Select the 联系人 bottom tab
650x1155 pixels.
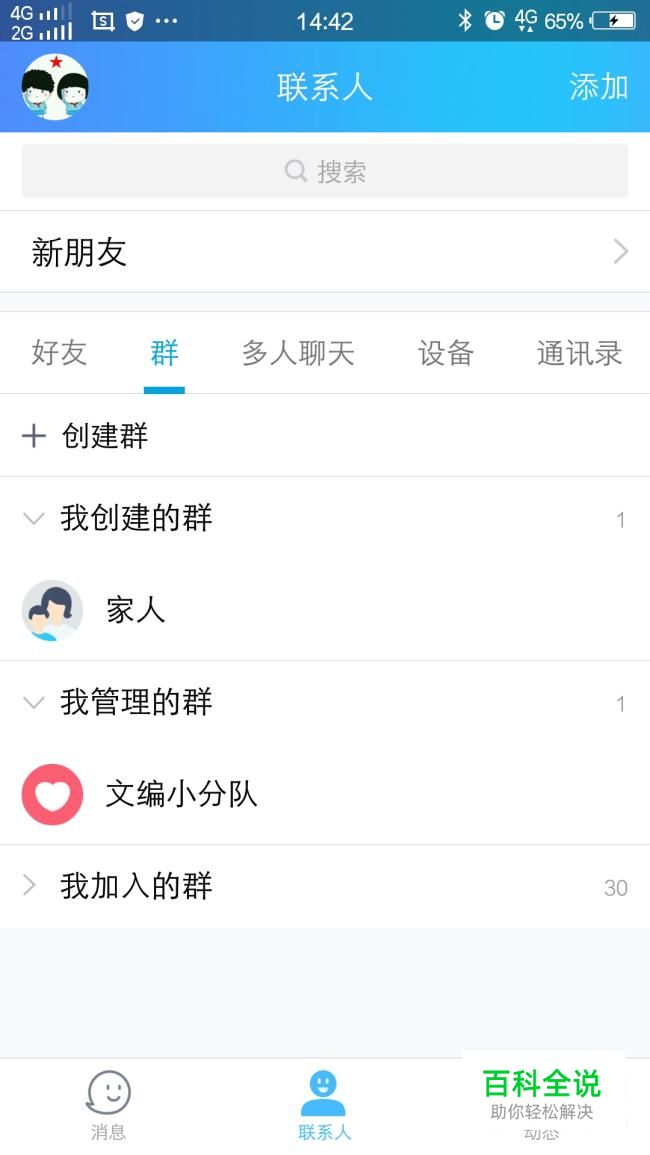point(324,1106)
